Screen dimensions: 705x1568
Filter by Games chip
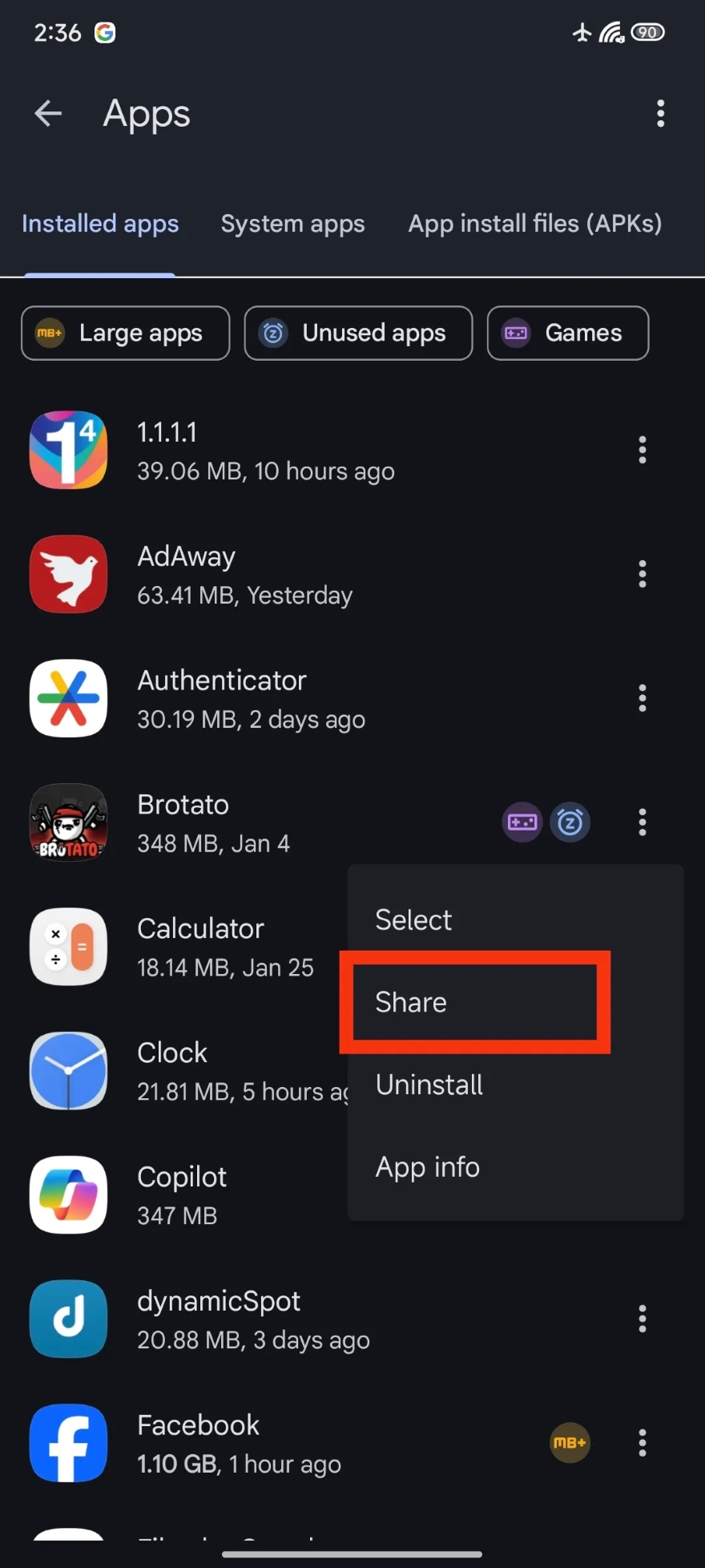[567, 333]
